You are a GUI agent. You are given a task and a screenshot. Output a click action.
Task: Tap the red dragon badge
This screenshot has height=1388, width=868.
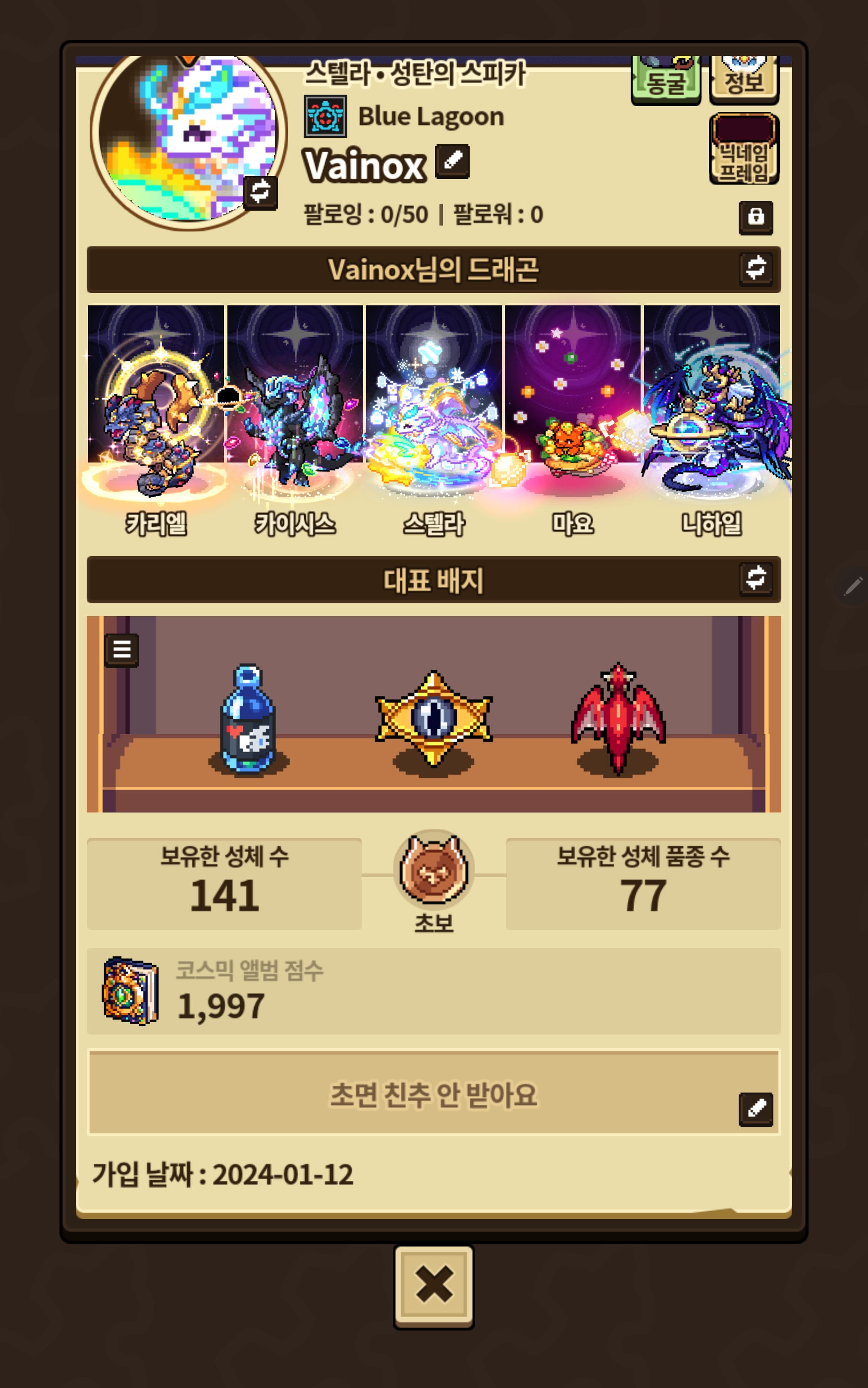pos(618,718)
